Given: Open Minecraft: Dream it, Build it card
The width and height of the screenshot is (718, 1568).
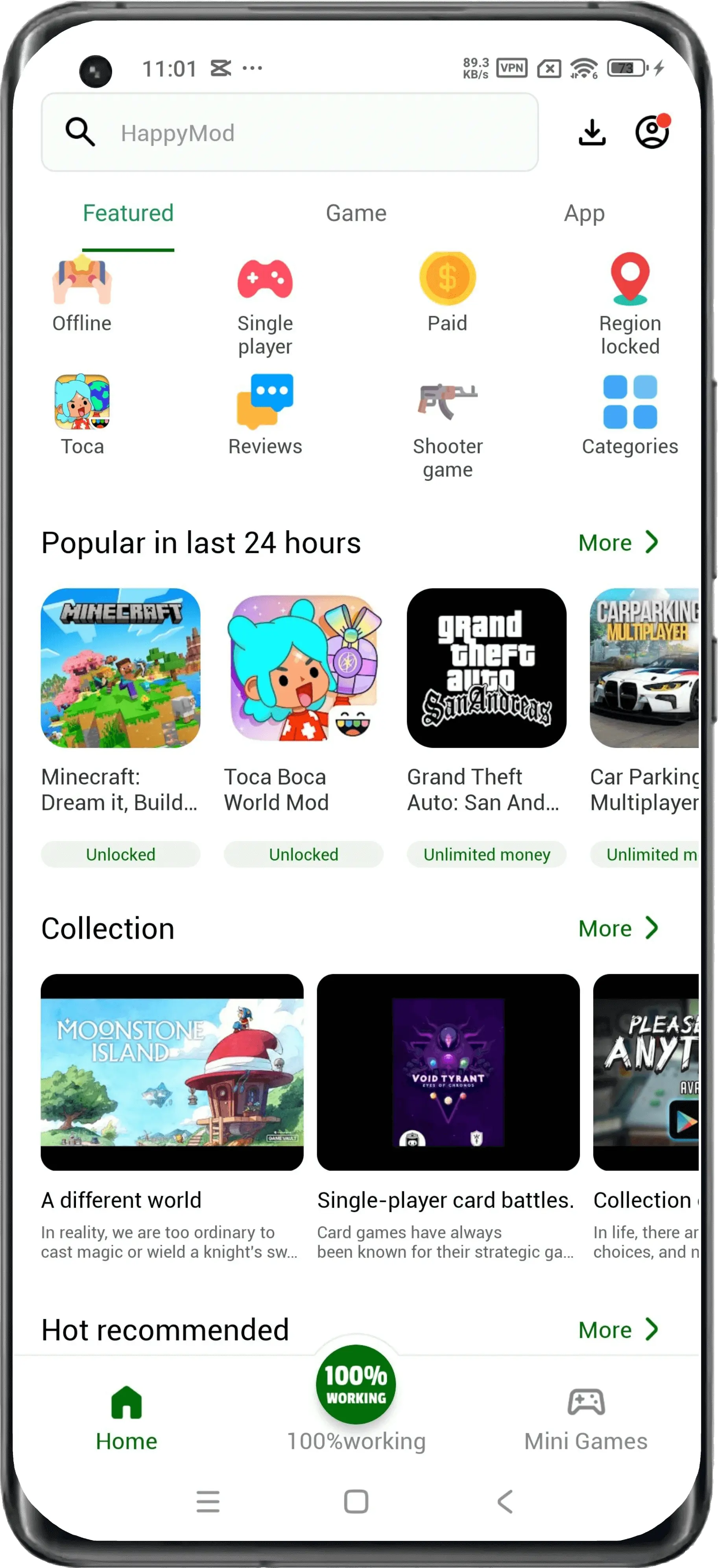Looking at the screenshot, I should pyautogui.click(x=120, y=700).
